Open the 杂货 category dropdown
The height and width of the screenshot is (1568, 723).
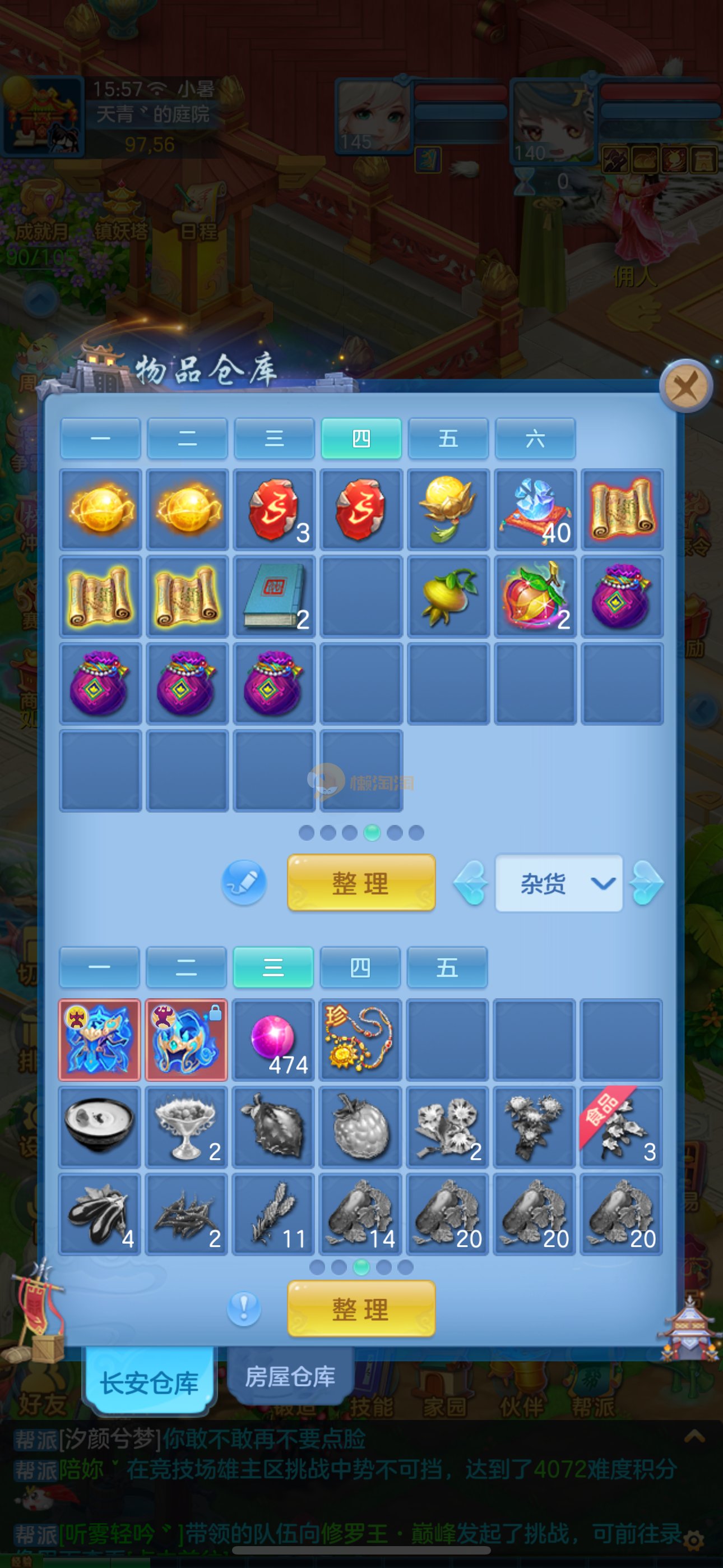(x=559, y=883)
